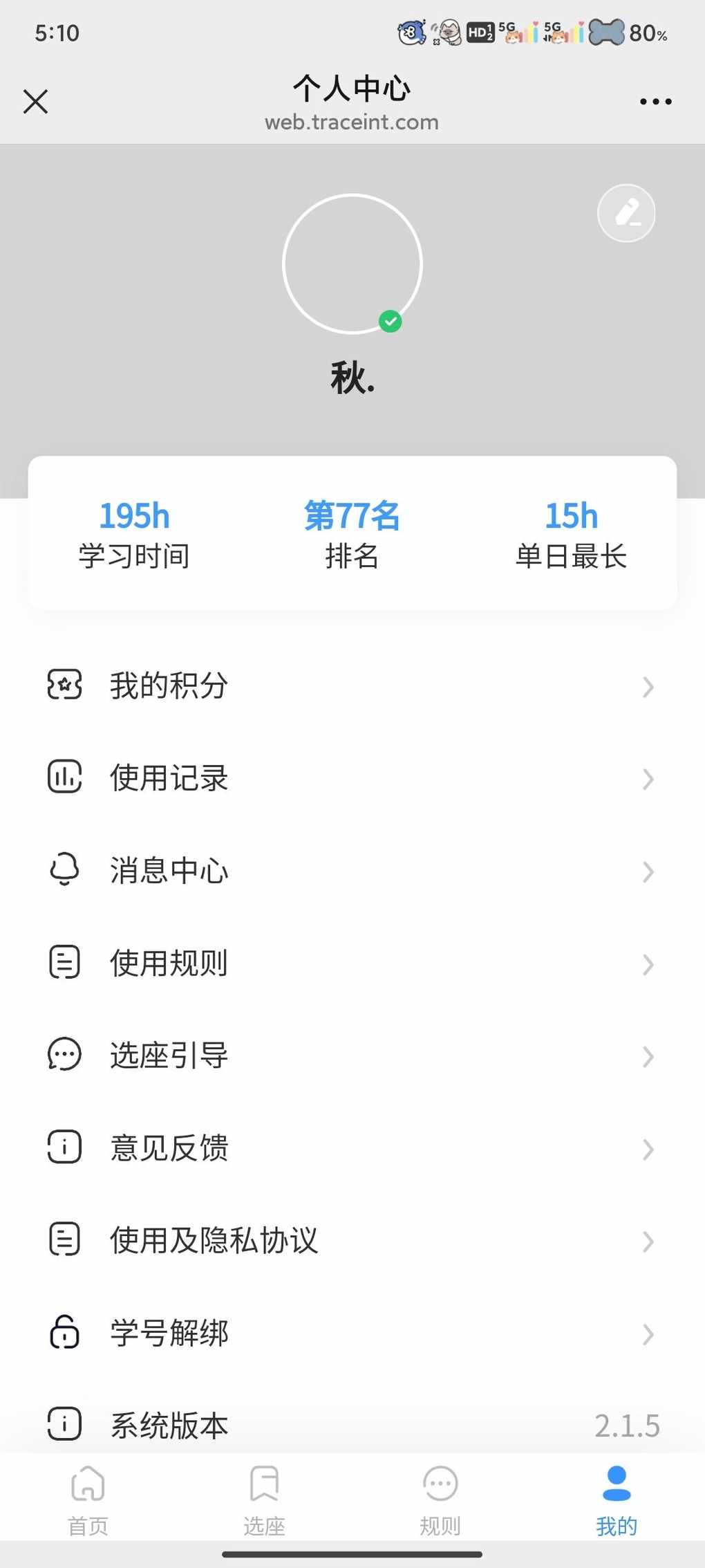The height and width of the screenshot is (1568, 705).
Task: Close the 个人中心 web page
Action: tap(35, 102)
